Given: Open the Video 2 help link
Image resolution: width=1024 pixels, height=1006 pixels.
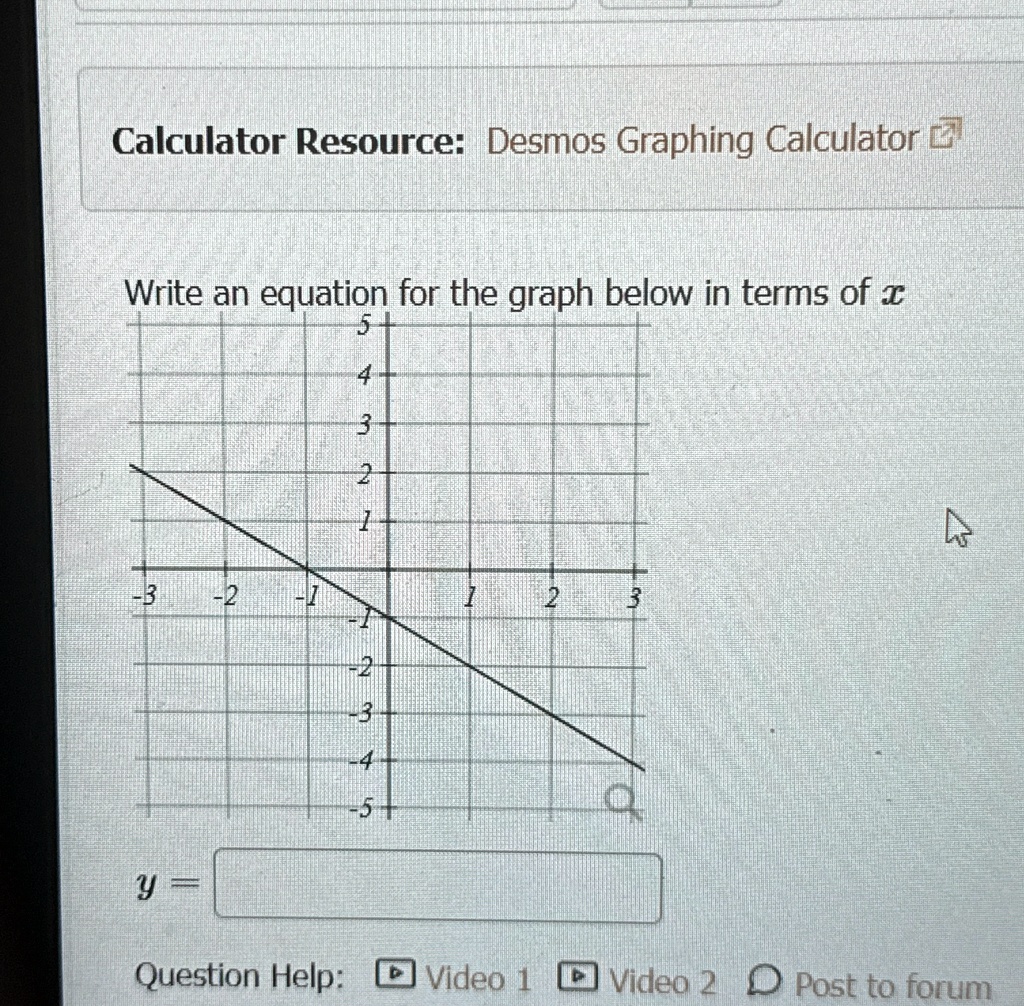Looking at the screenshot, I should point(637,980).
